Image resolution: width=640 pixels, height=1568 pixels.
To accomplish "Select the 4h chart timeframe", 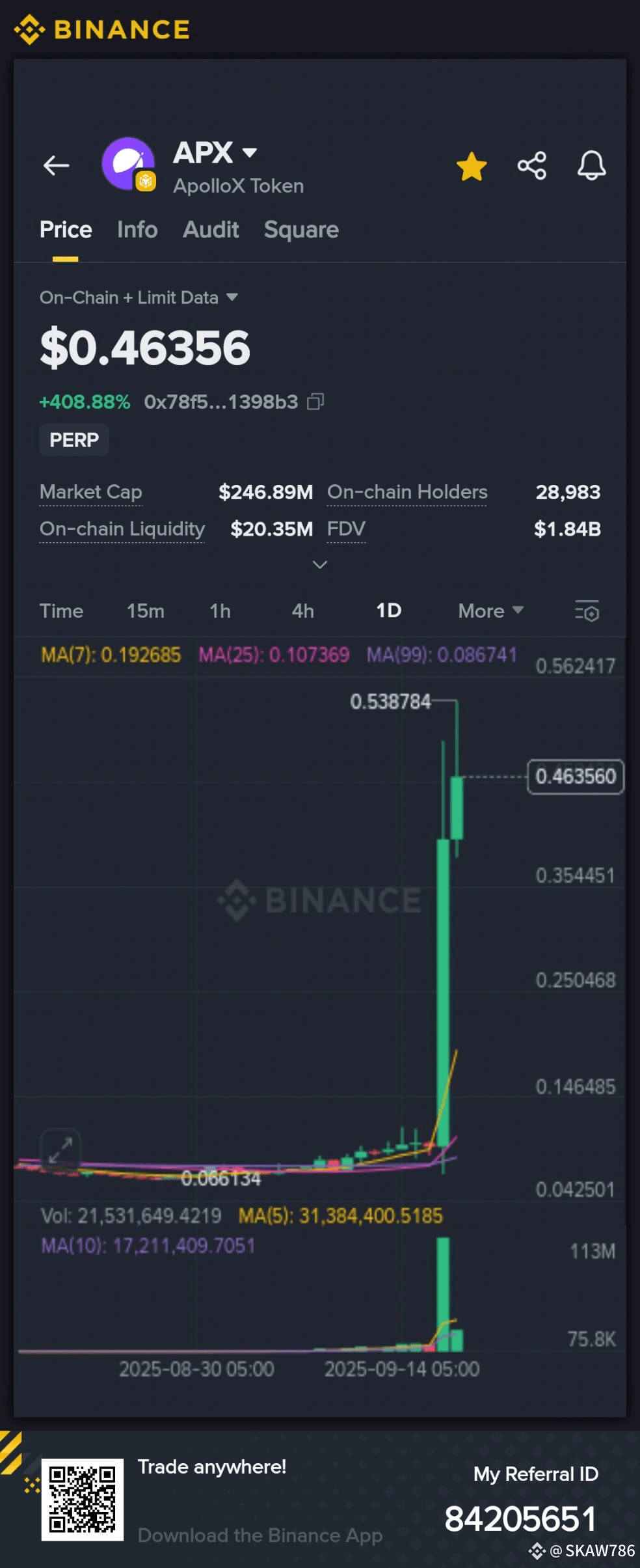I will click(302, 611).
